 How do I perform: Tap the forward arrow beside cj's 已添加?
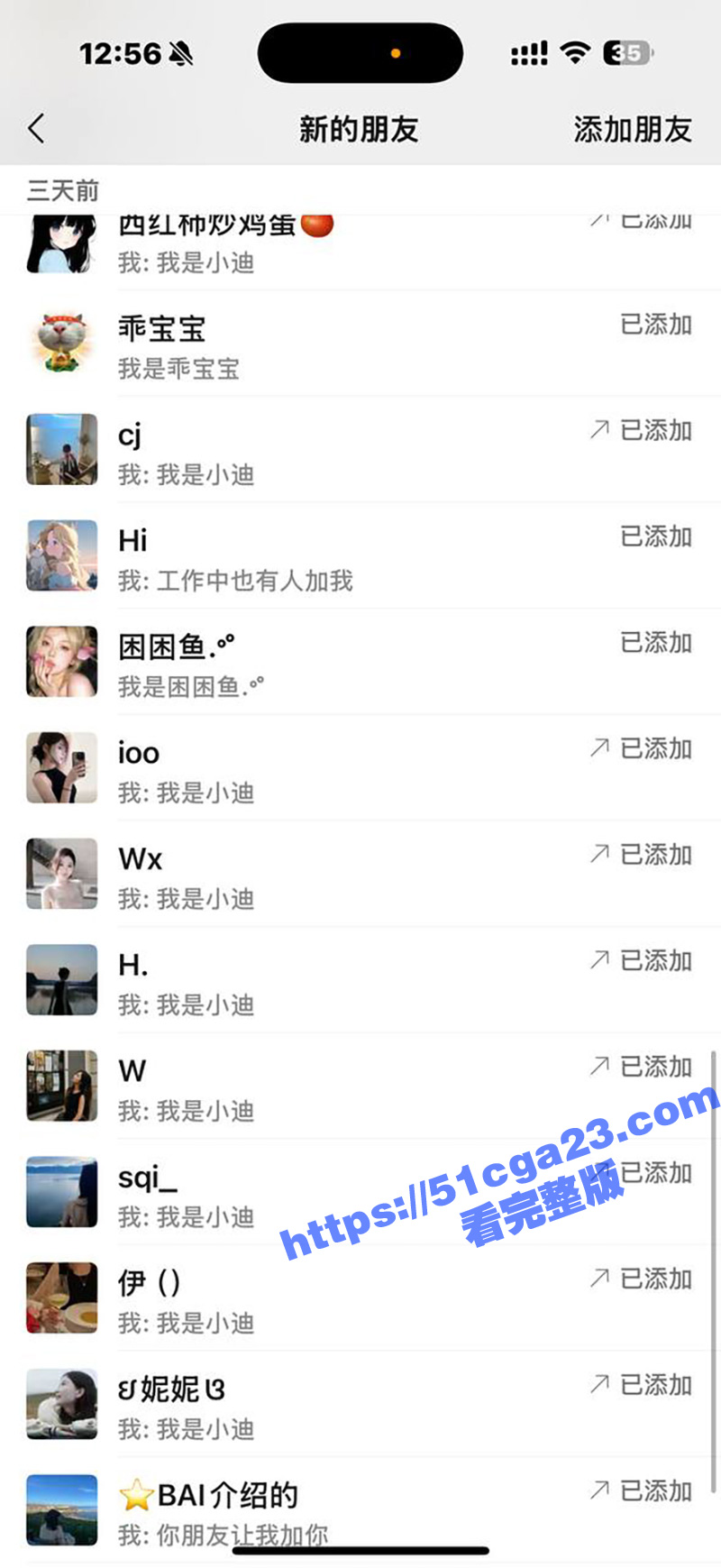pyautogui.click(x=598, y=432)
